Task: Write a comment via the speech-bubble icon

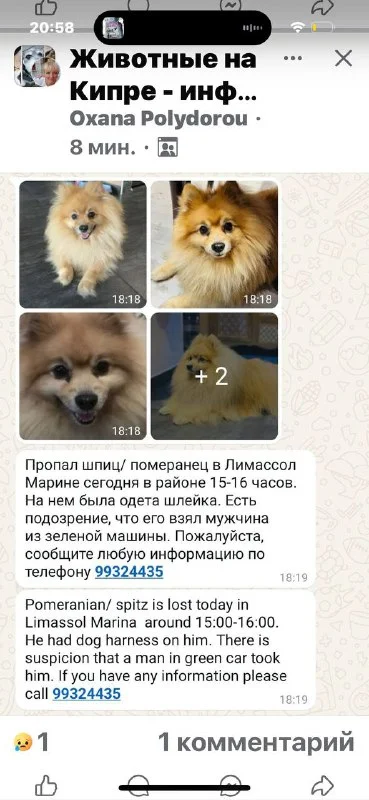Action: [x=138, y=786]
